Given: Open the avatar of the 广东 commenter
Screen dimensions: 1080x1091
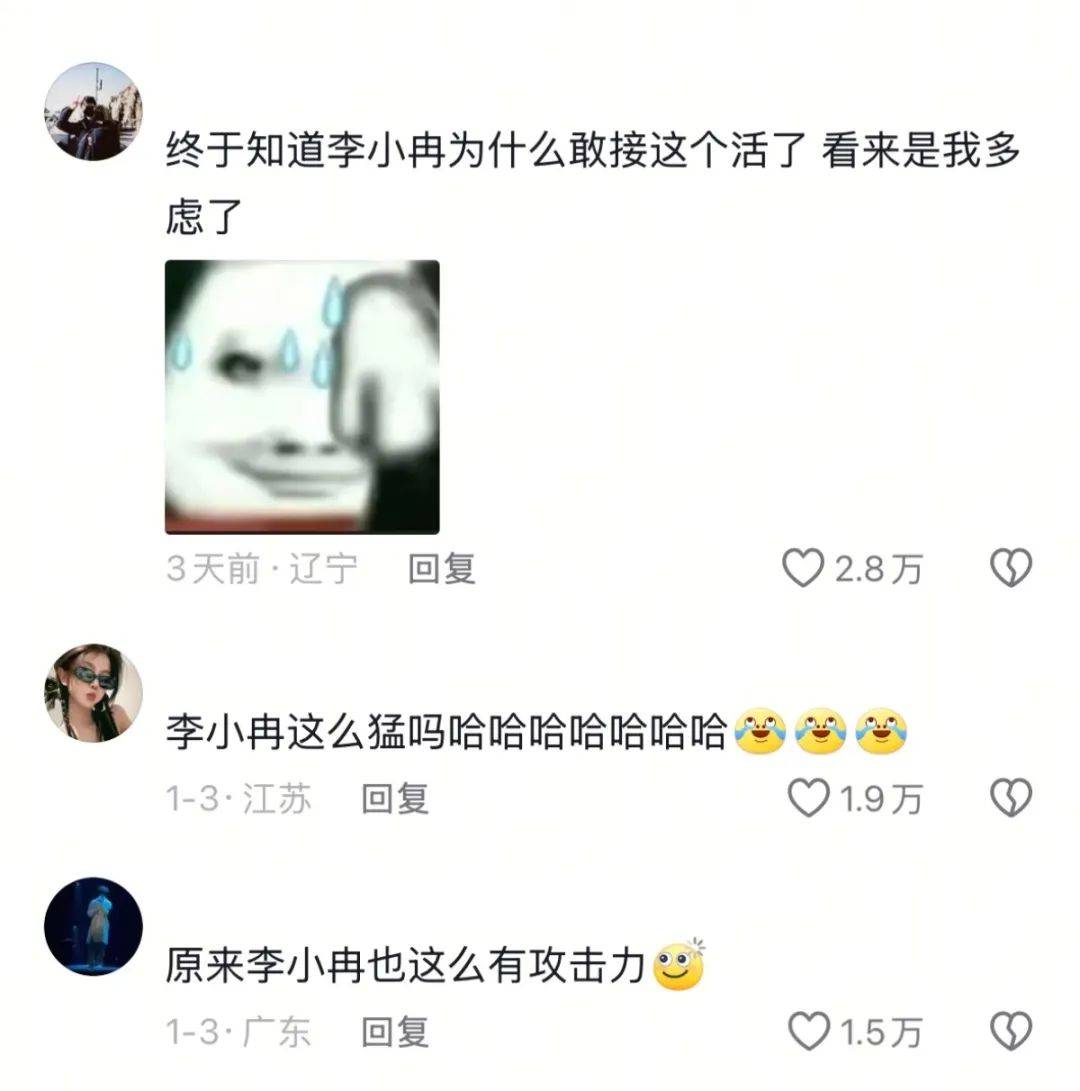Looking at the screenshot, I should tap(93, 926).
